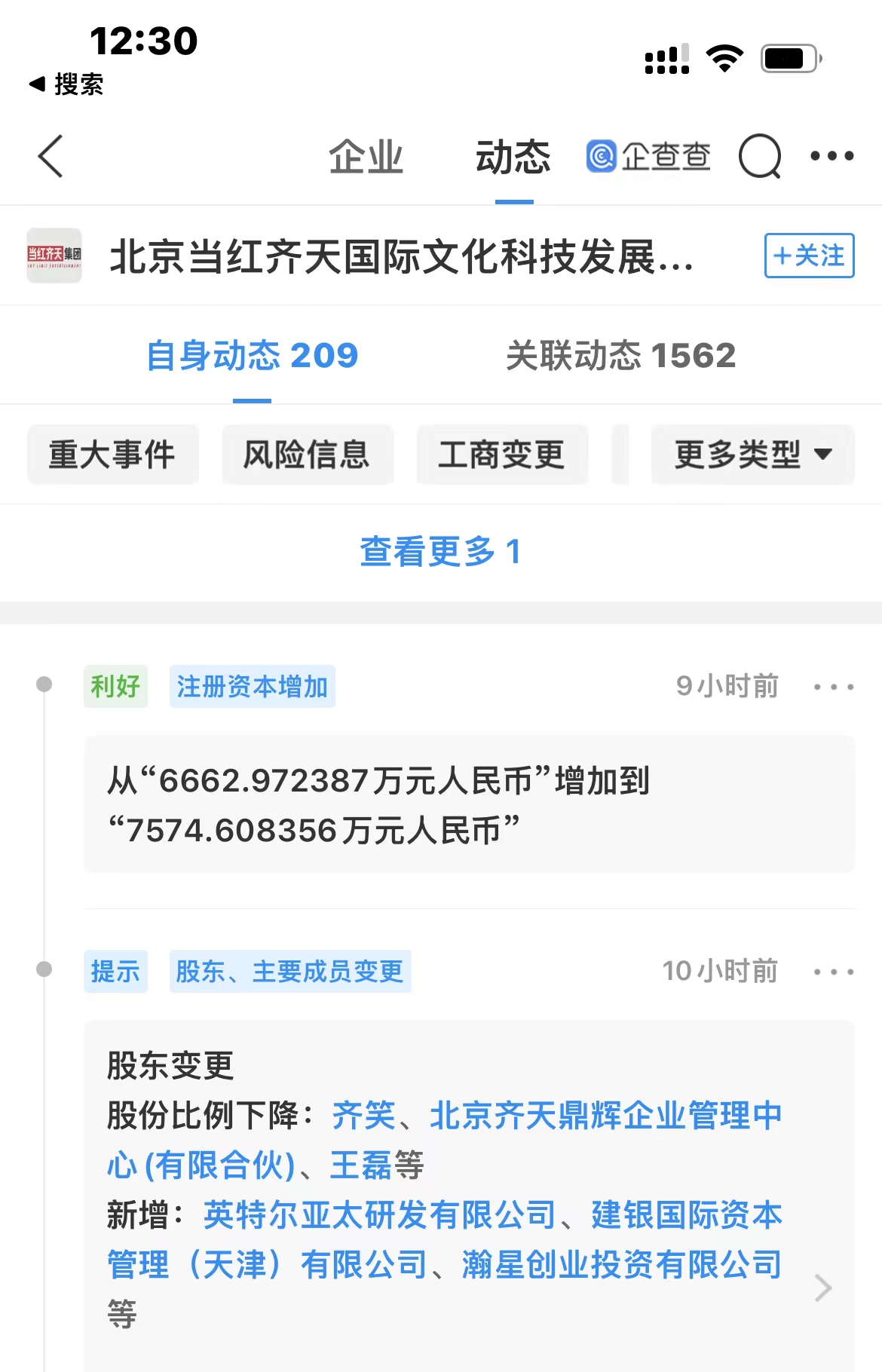The height and width of the screenshot is (1372, 882).
Task: Open the shareholder 齐笑 link
Action: pos(364,1116)
